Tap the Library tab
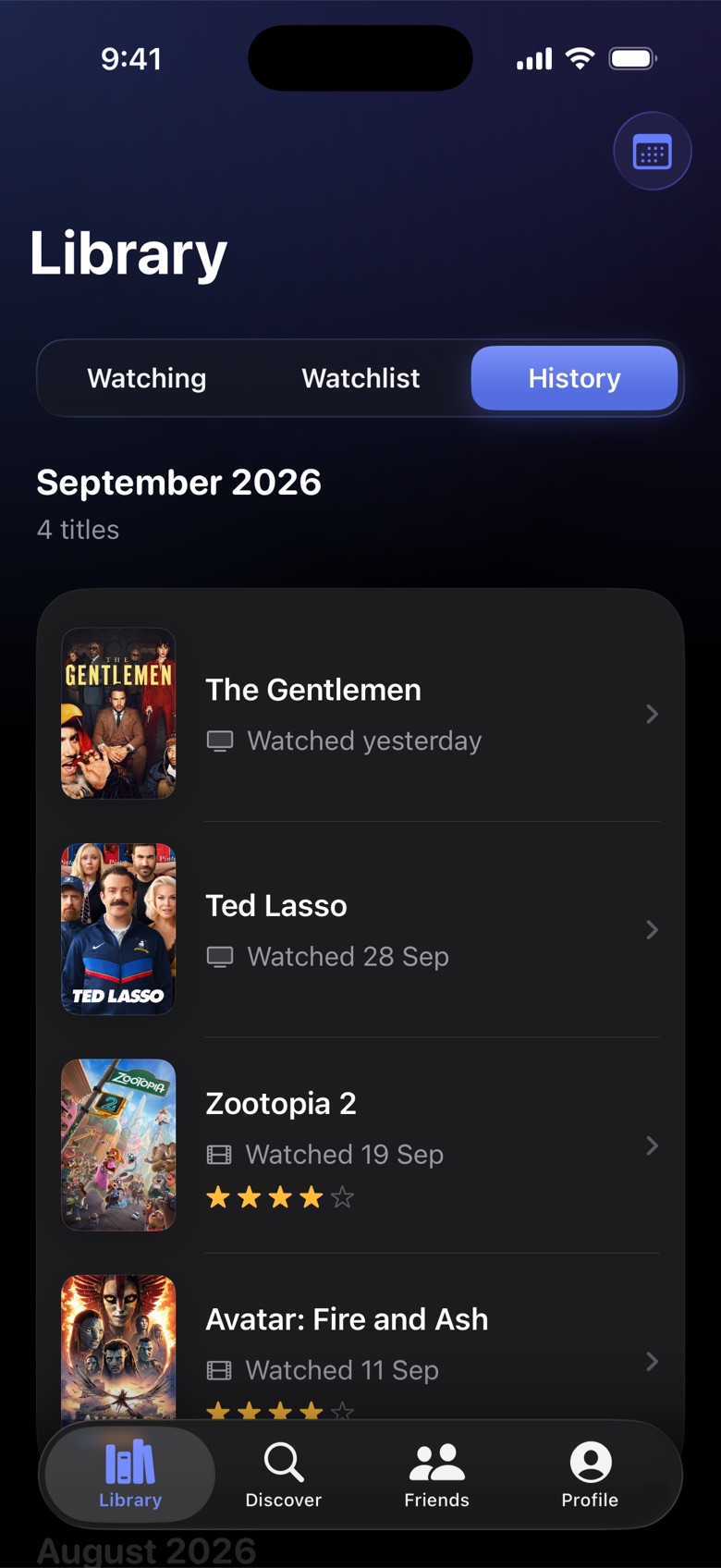This screenshot has height=1568, width=721. [130, 1475]
